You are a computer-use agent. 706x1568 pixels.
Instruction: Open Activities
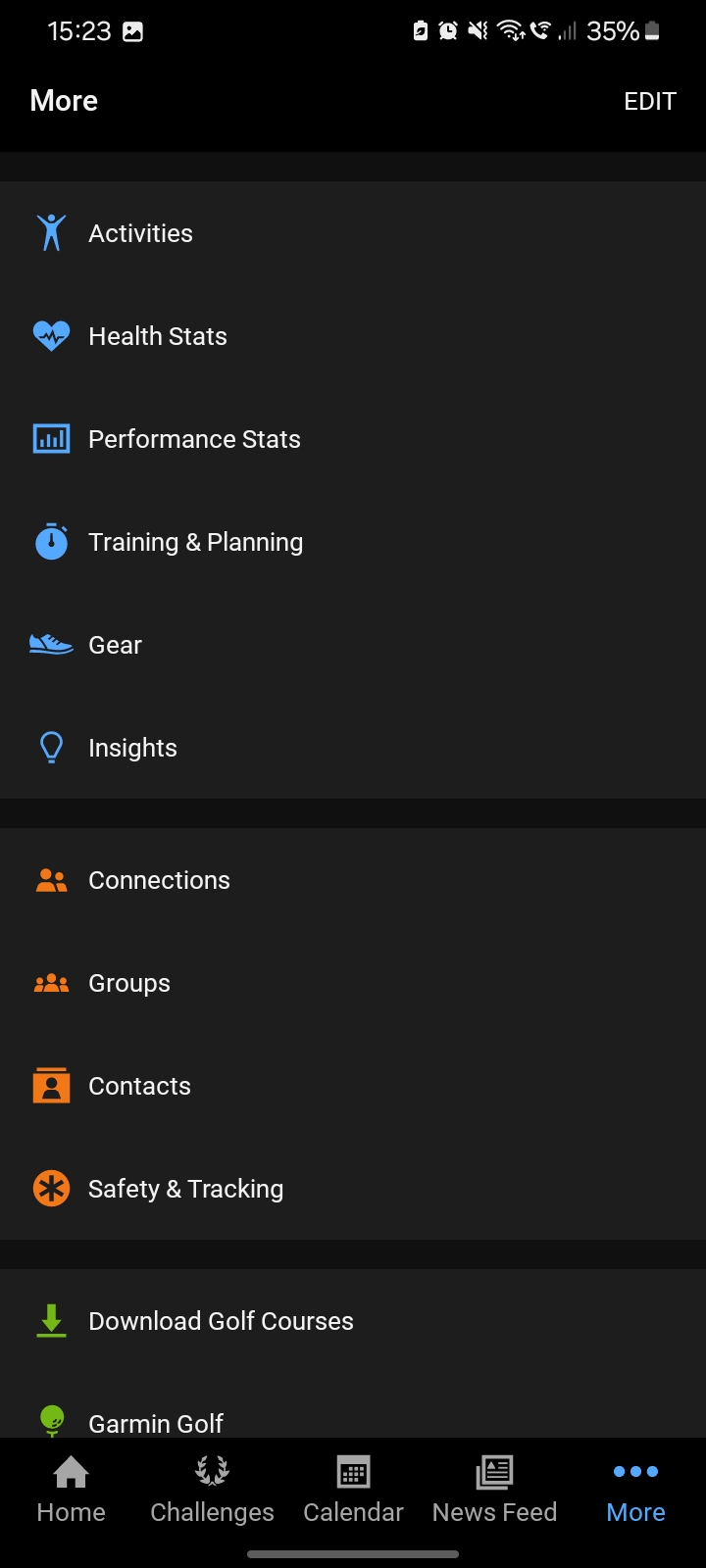[353, 233]
